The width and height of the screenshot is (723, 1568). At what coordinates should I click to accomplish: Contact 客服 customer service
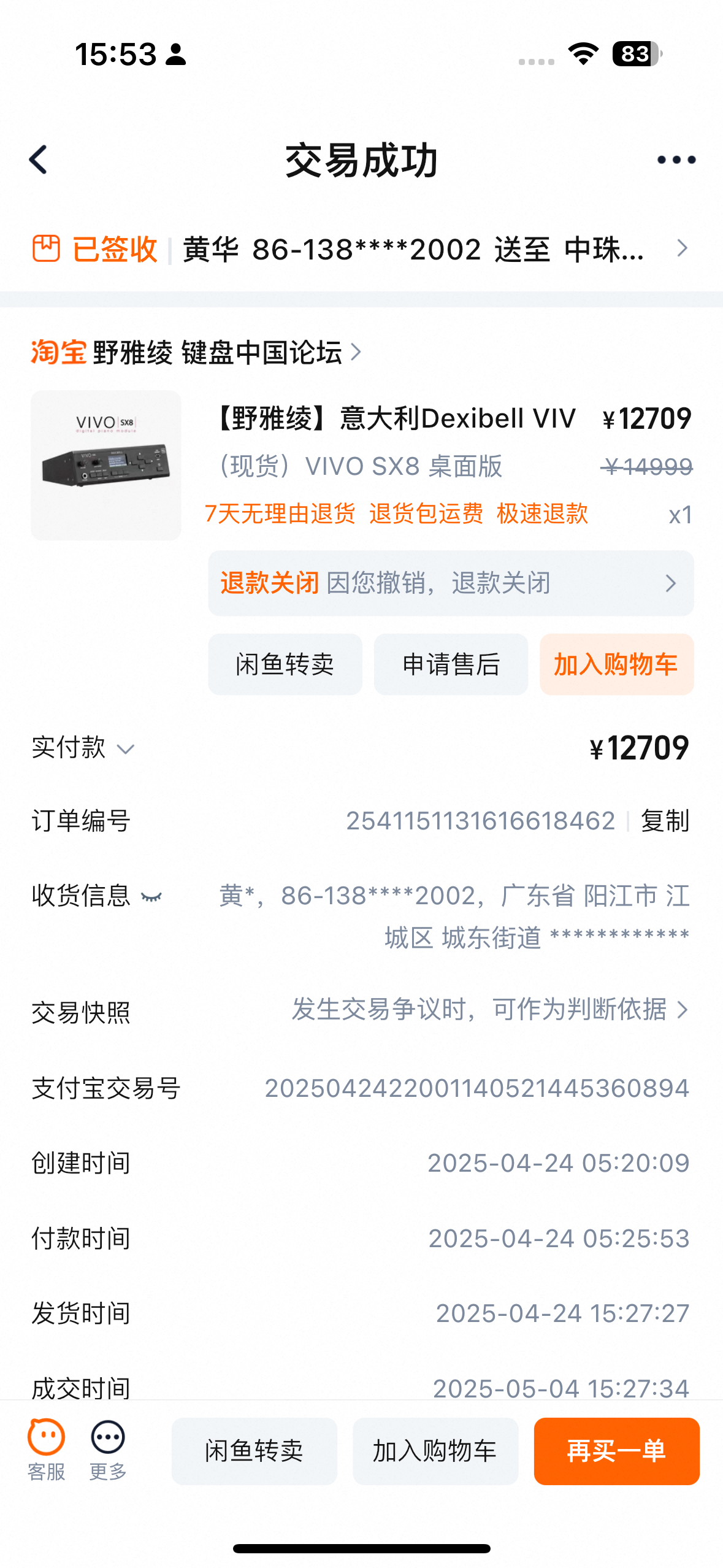[x=47, y=1450]
